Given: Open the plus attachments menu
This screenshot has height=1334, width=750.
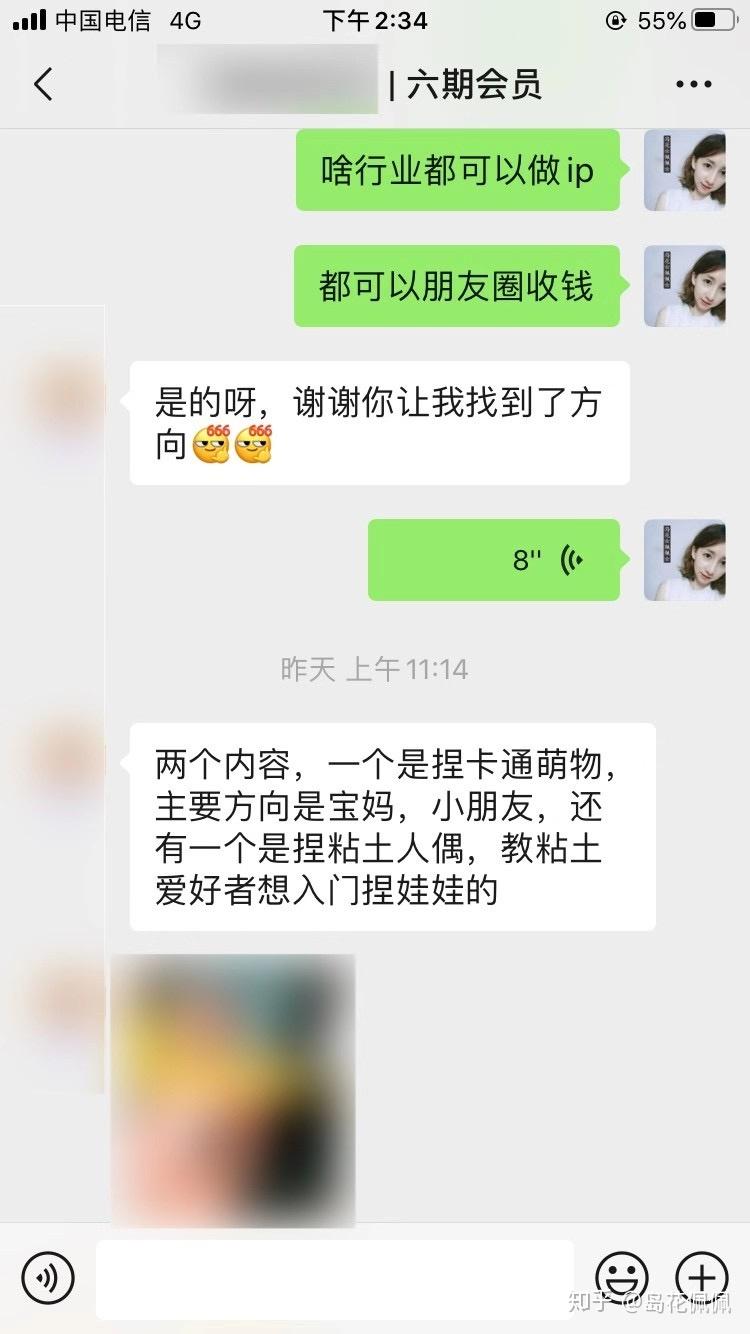Looking at the screenshot, I should point(702,1277).
